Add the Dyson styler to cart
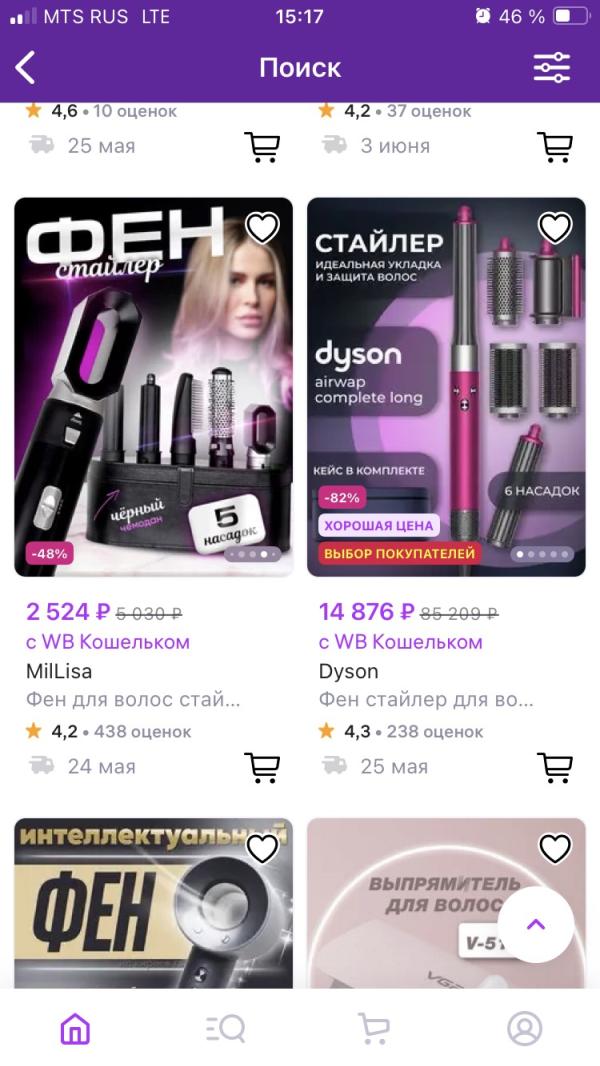This screenshot has height=1066, width=600. tap(555, 767)
